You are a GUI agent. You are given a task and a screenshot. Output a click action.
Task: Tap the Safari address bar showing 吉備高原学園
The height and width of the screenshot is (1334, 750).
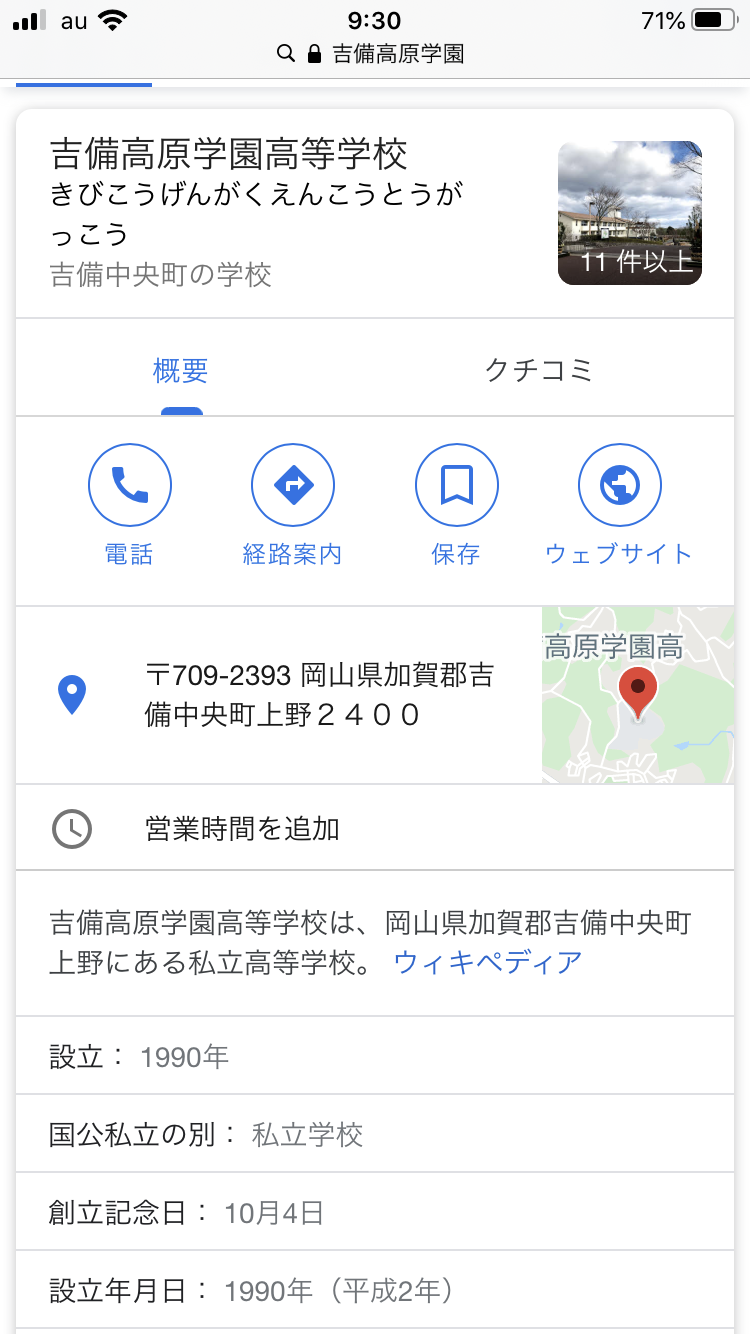[375, 53]
